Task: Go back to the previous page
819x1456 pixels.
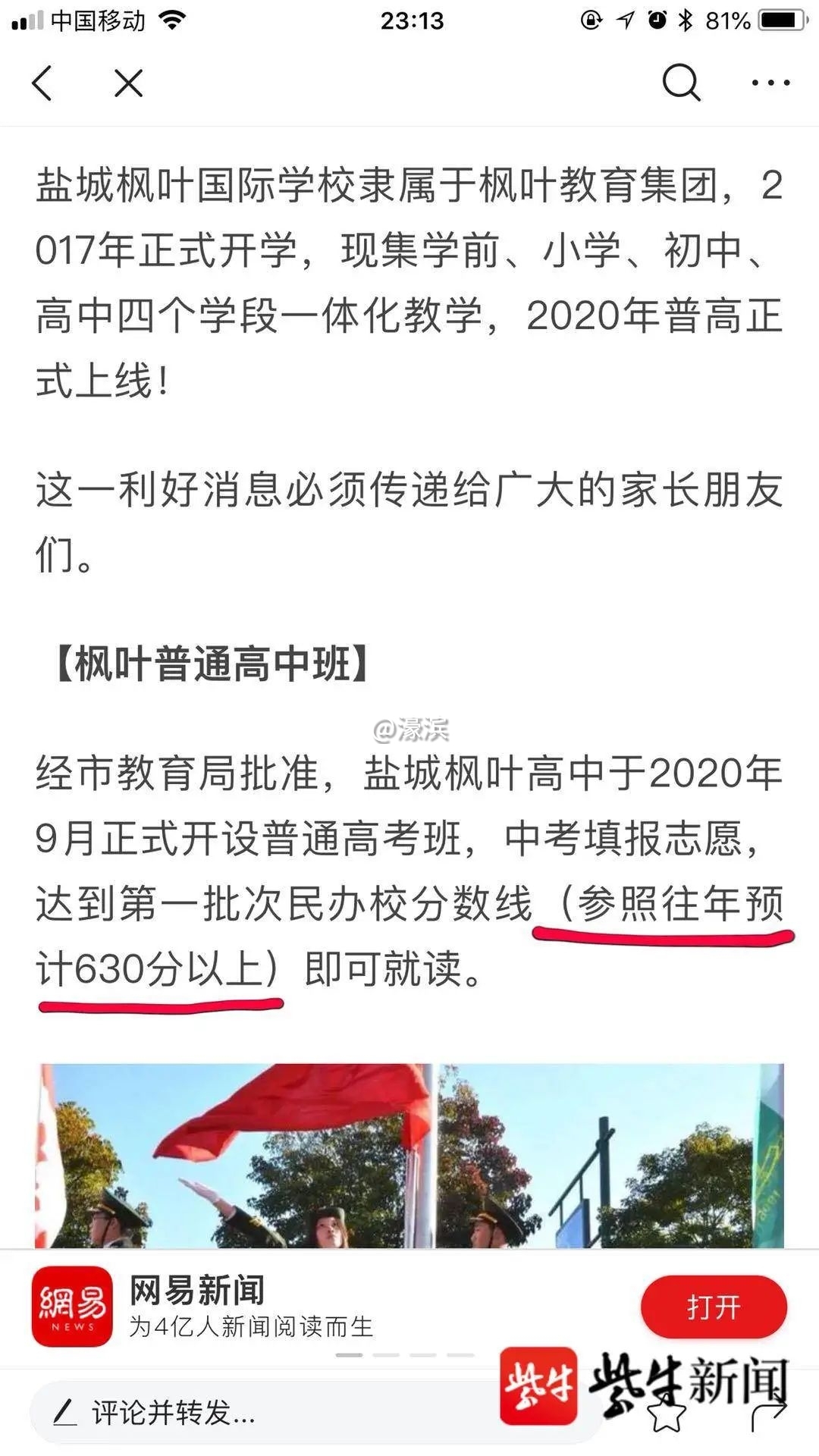Action: tap(42, 83)
